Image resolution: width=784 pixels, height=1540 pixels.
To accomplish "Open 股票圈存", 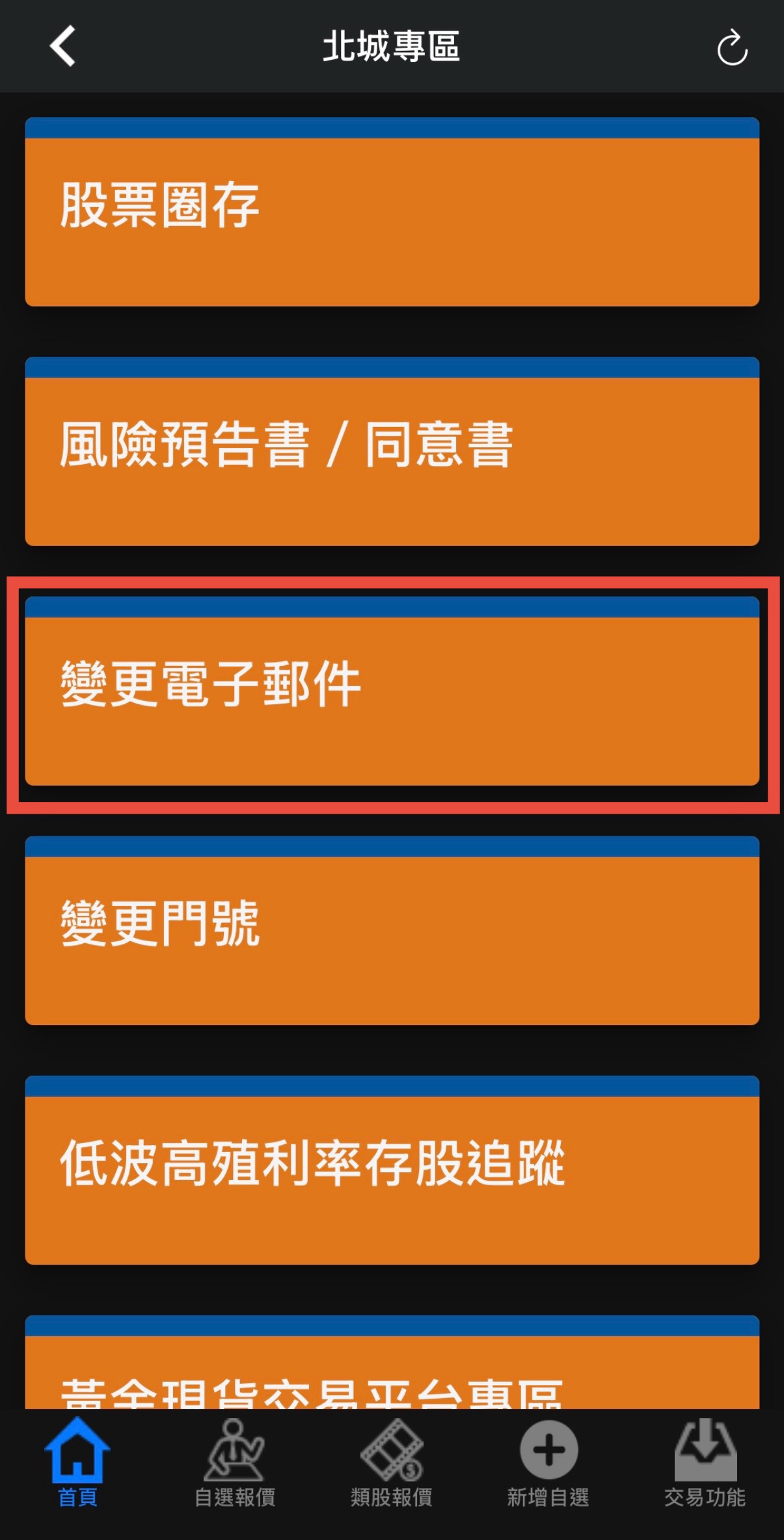I will point(392,212).
